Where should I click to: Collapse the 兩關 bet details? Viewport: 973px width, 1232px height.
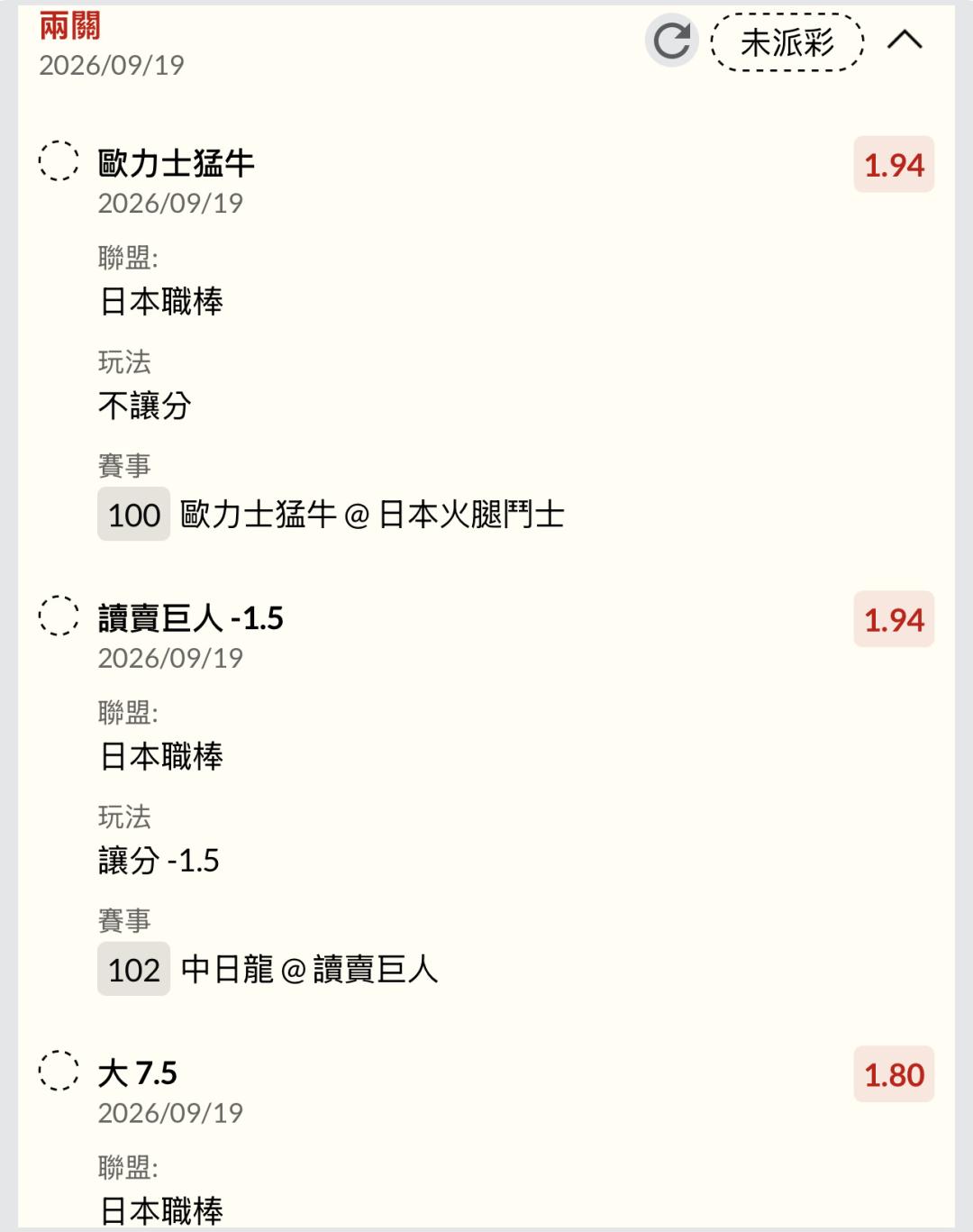click(x=905, y=40)
